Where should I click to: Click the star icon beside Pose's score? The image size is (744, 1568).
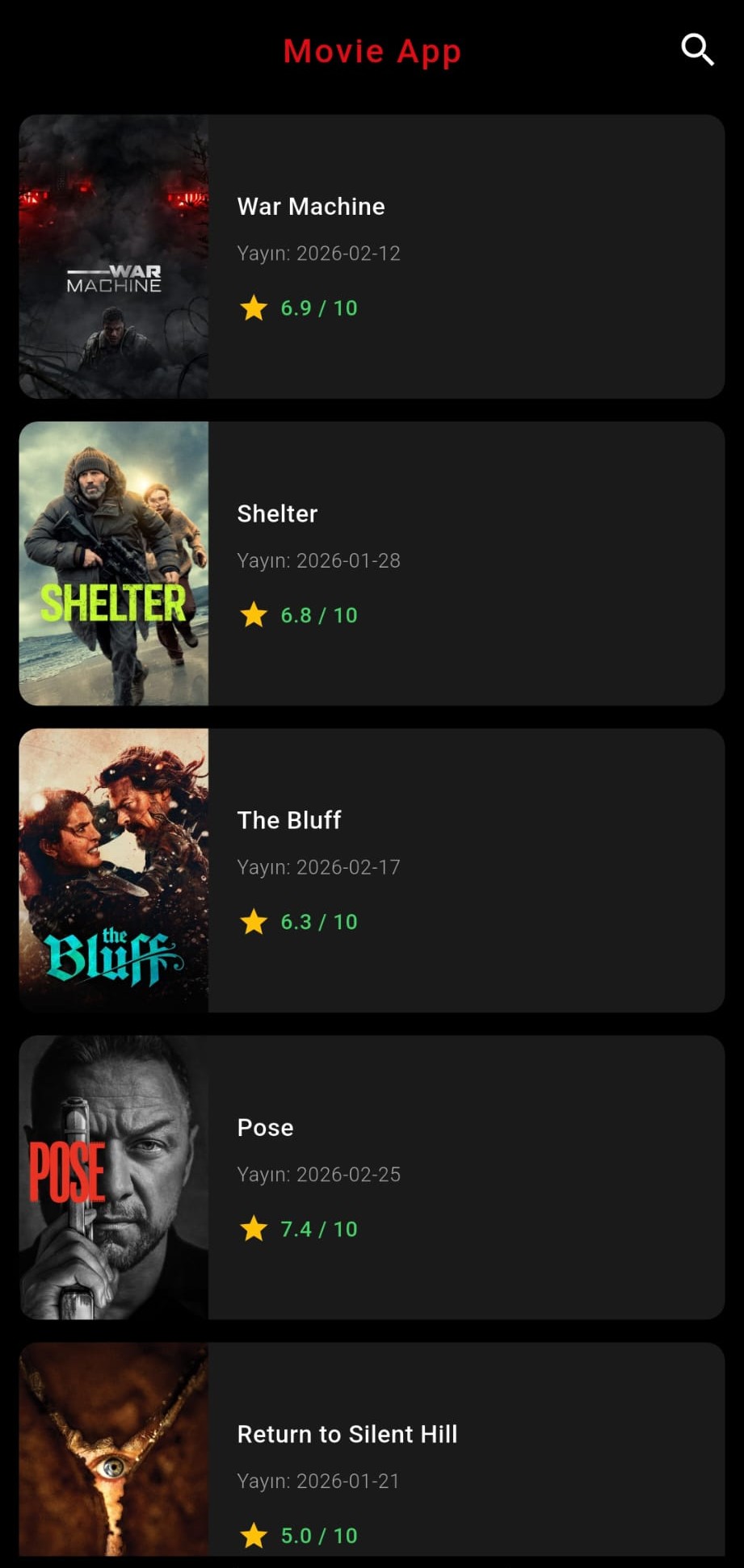click(254, 1229)
